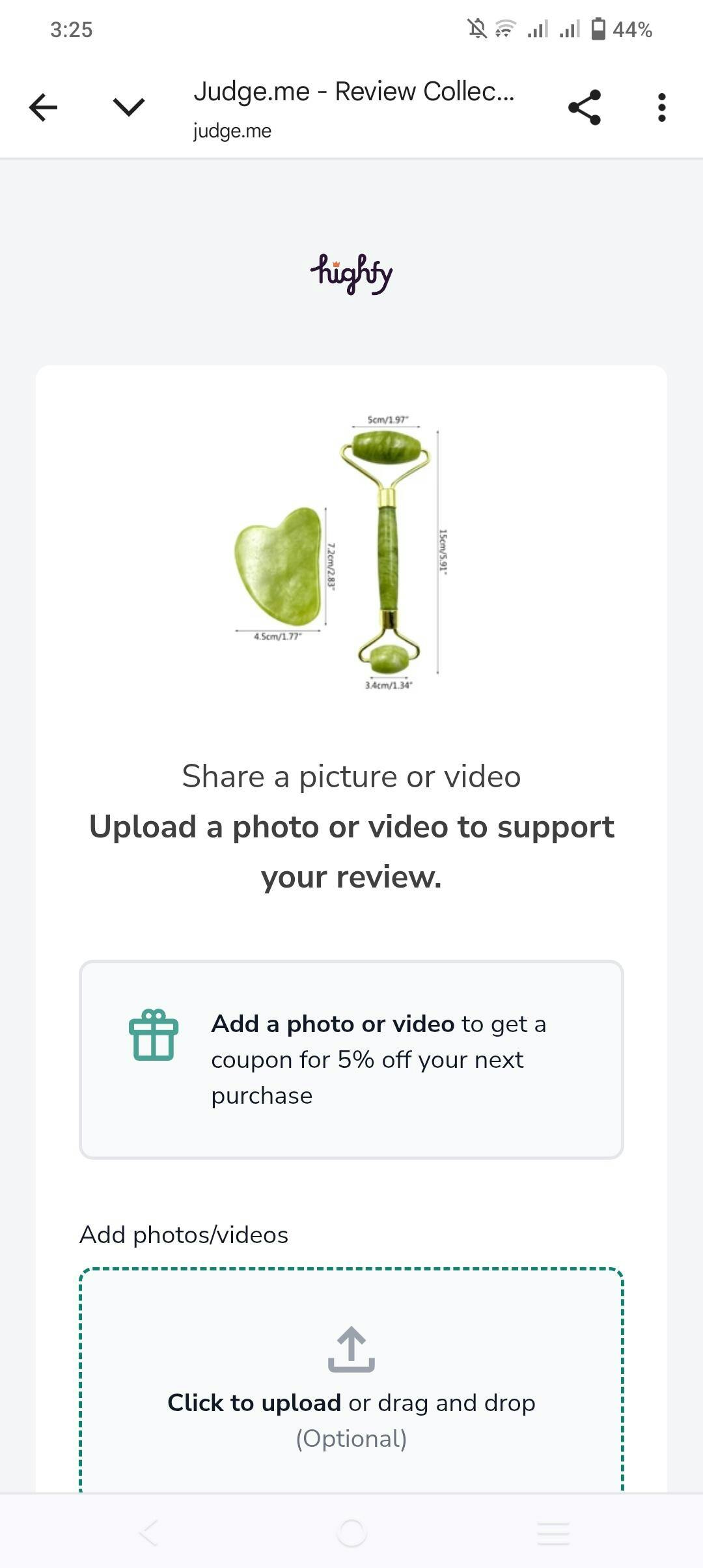Viewport: 703px width, 1568px height.
Task: Collapse the browser tab with the chevron
Action: 129,107
